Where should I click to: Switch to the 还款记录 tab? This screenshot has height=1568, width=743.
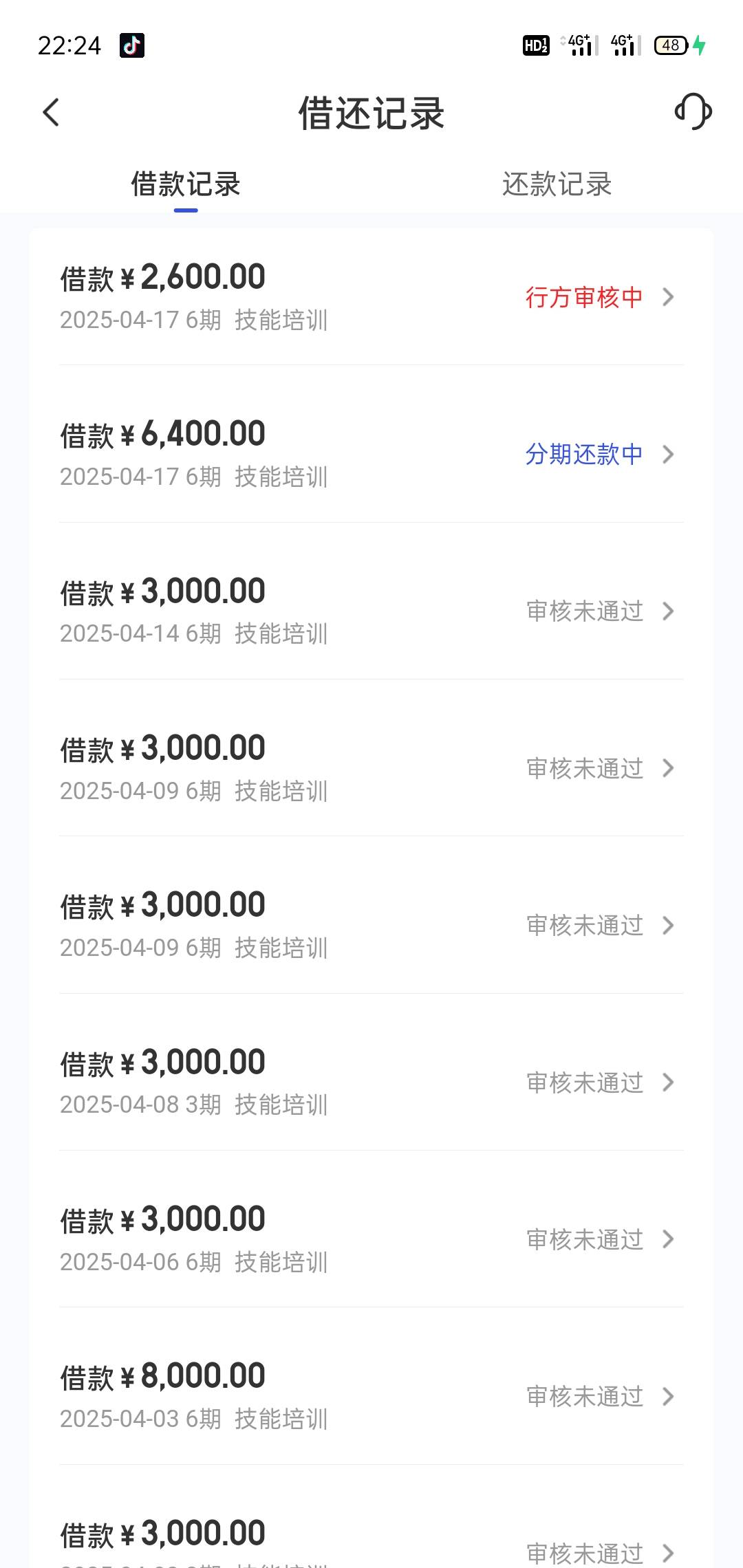pos(557,184)
